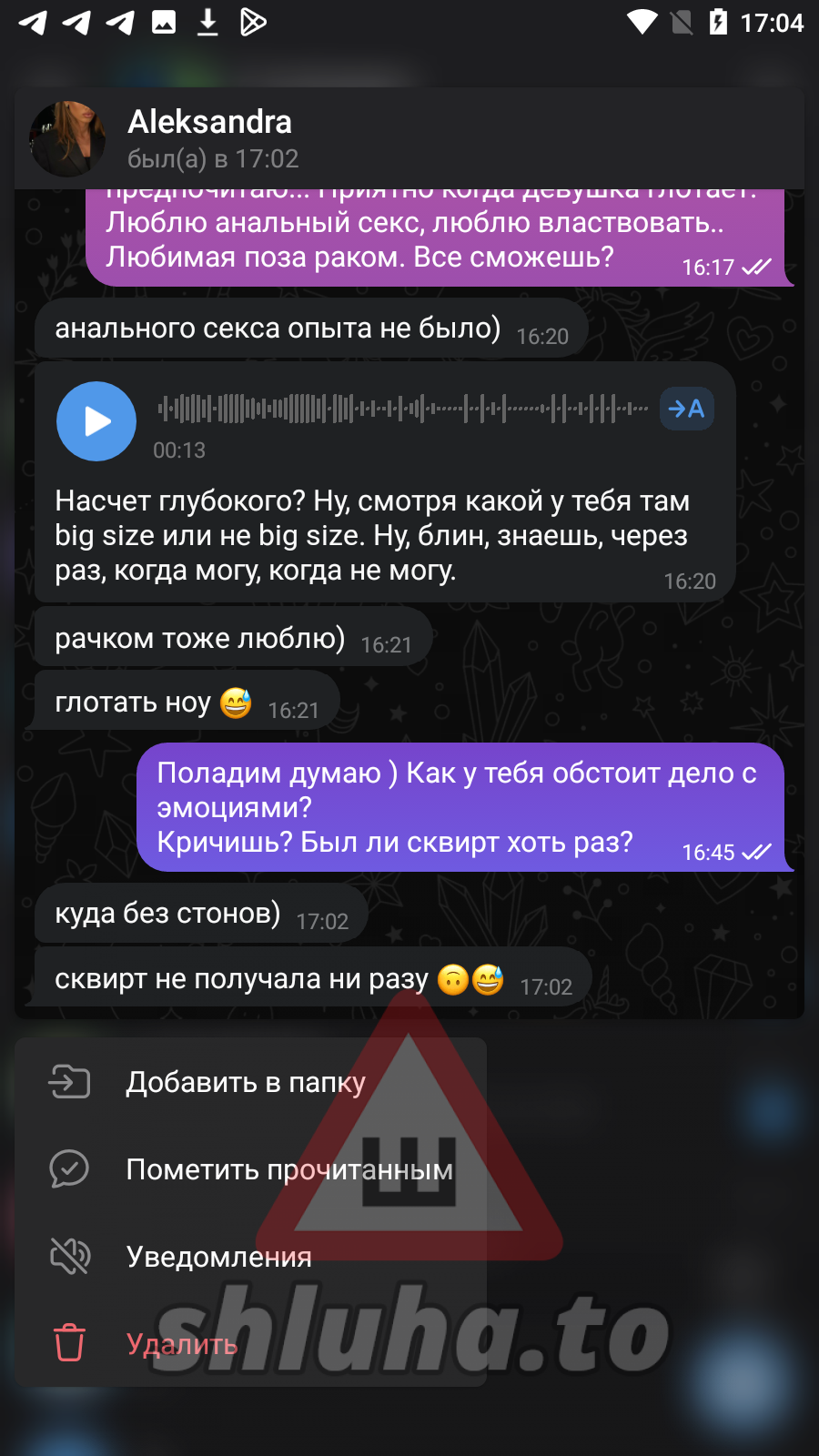819x1456 pixels.
Task: Select Добавить в папку option
Action: (x=246, y=1082)
